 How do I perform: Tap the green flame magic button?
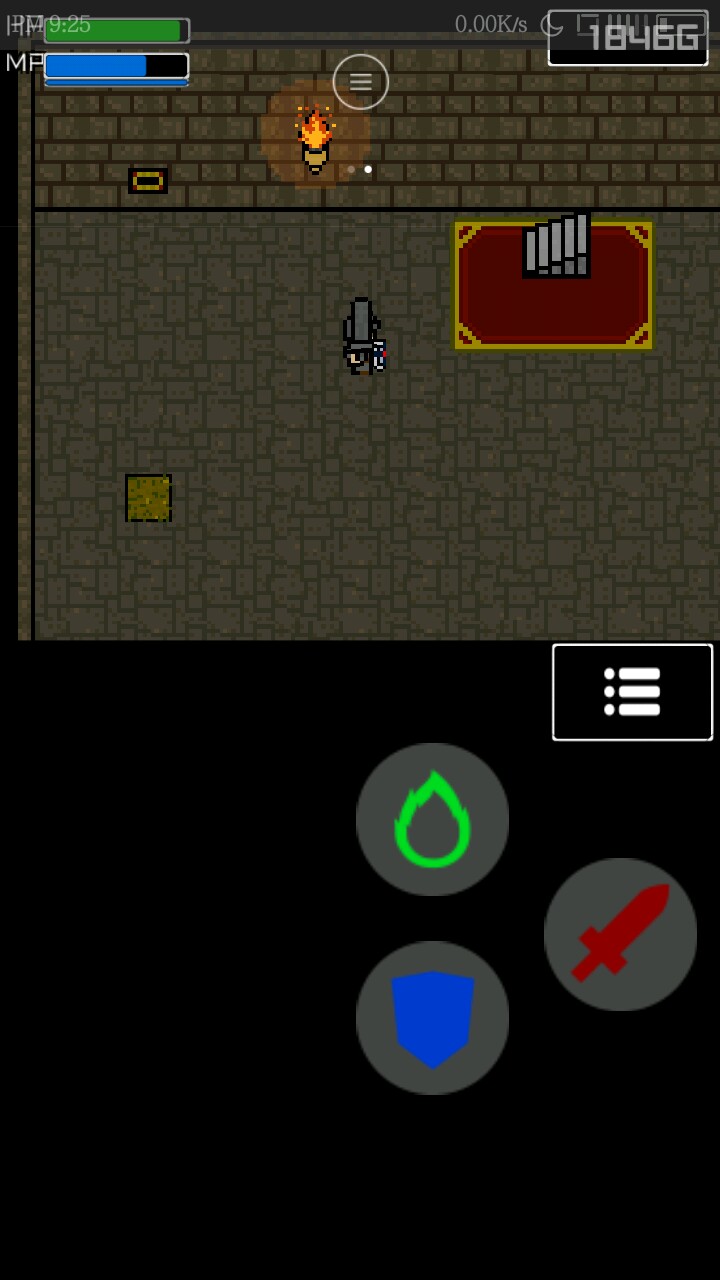pyautogui.click(x=432, y=819)
